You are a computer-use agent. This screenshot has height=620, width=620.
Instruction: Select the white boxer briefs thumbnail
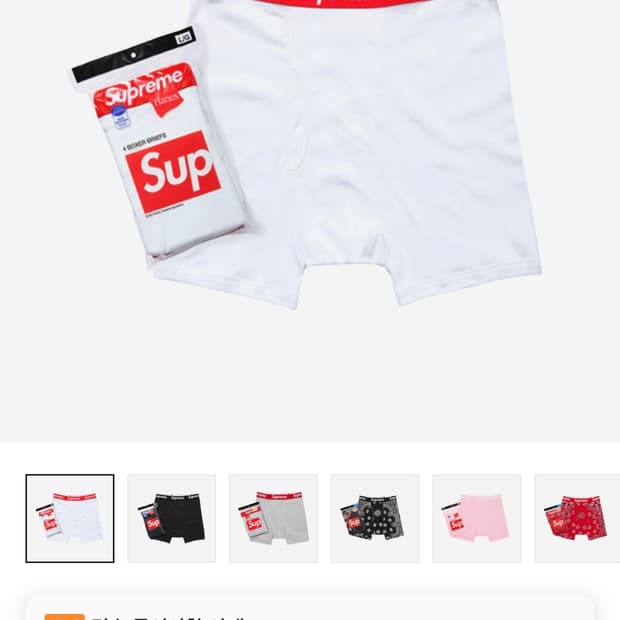tap(70, 518)
